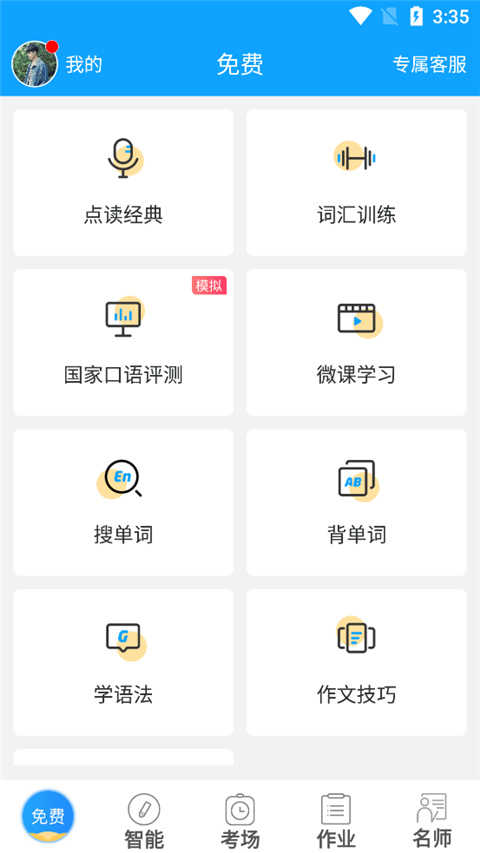Open the 学语法 grammar card
This screenshot has width=480, height=853.
coord(124,663)
